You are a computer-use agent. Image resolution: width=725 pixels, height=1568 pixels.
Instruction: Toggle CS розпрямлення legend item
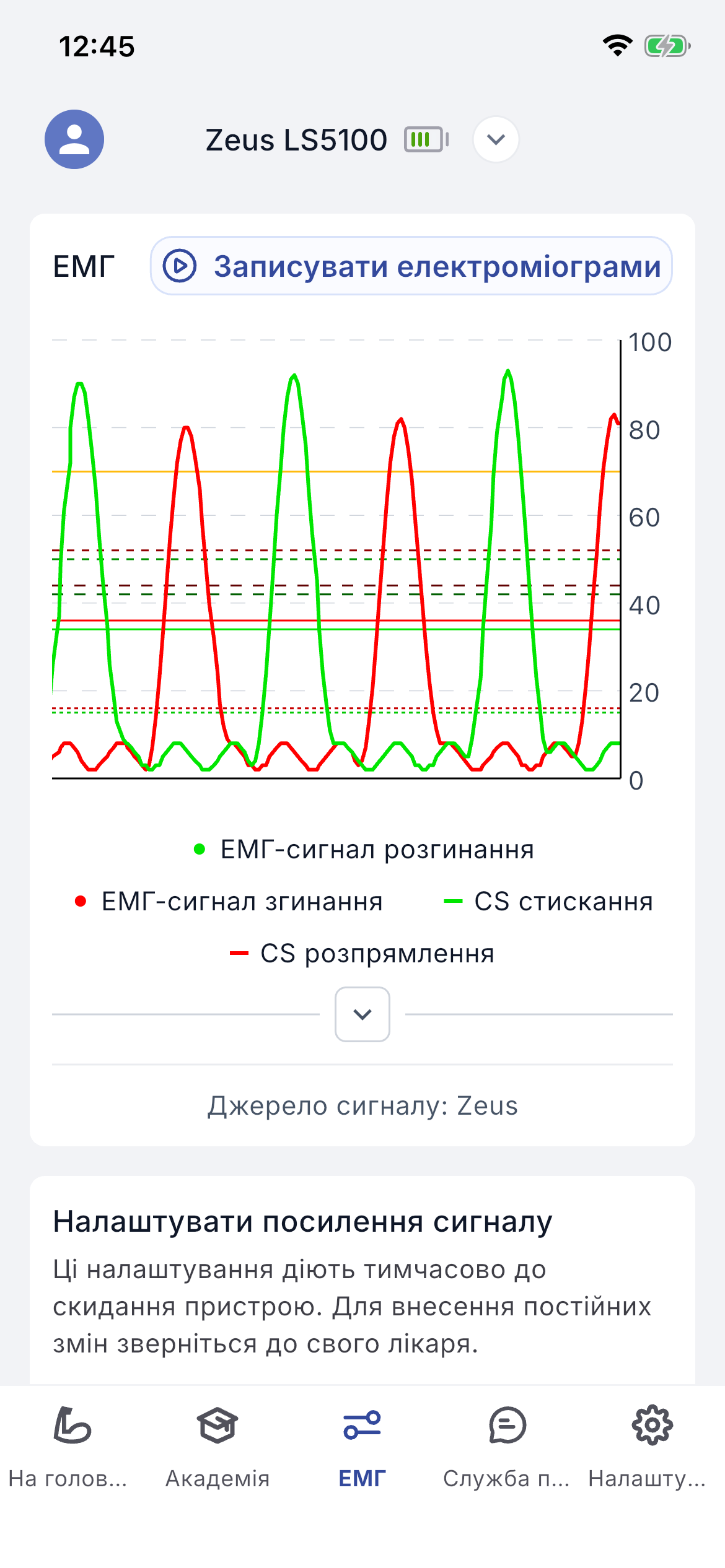[x=362, y=954]
